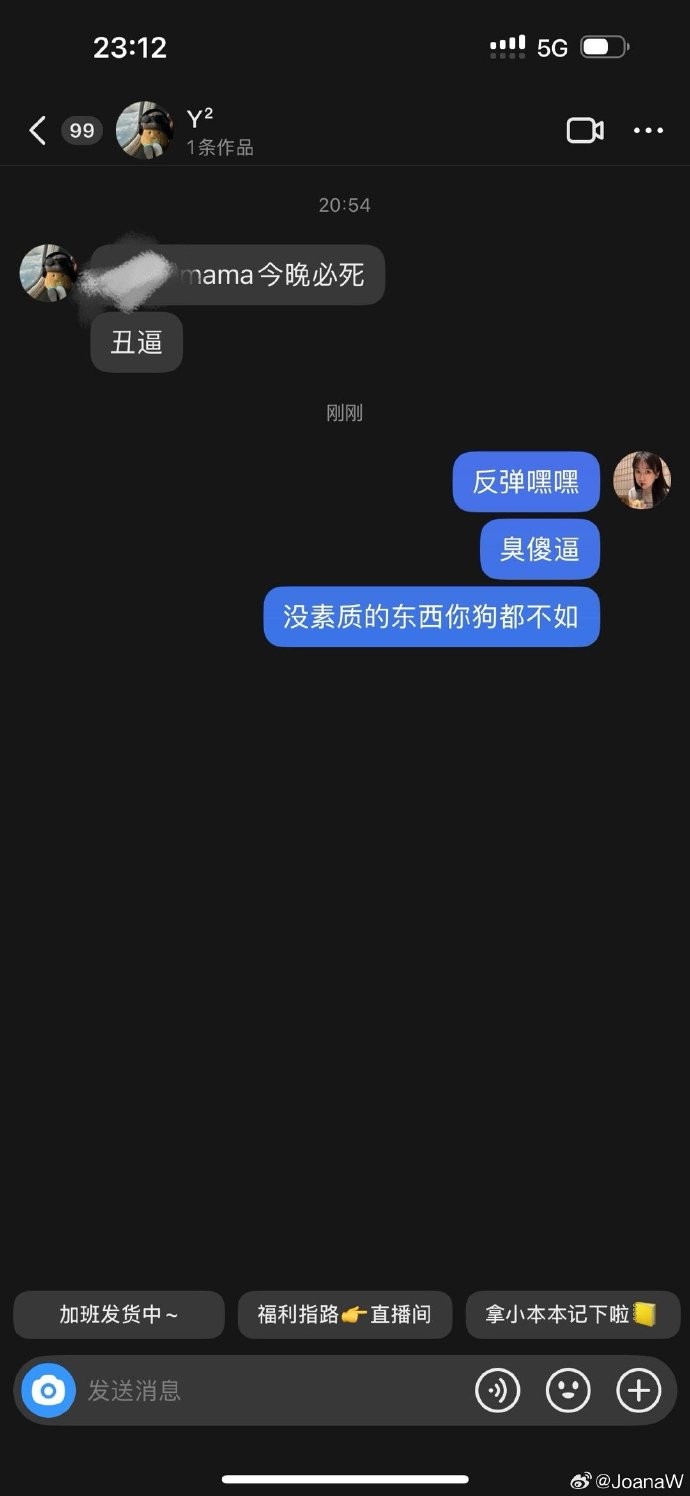
Task: View my own avatar beside 反弹嘿嘿
Action: pos(642,480)
